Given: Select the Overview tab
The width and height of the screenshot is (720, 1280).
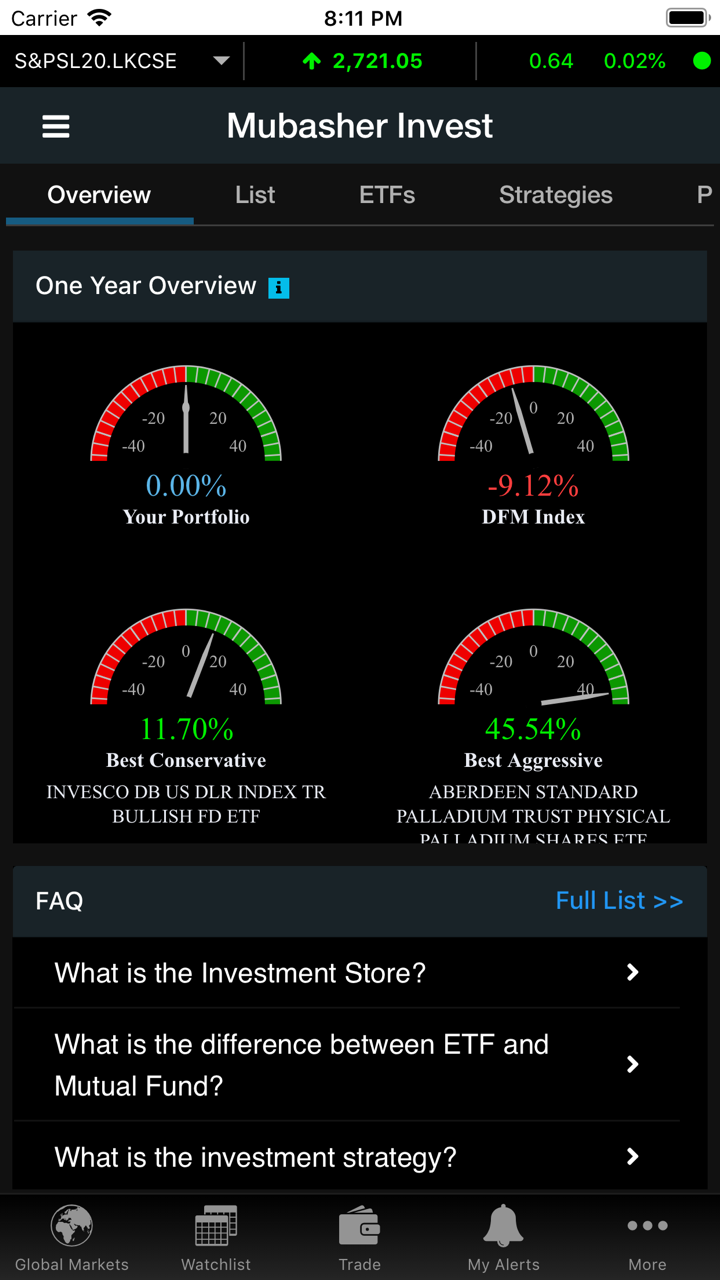Looking at the screenshot, I should (99, 195).
